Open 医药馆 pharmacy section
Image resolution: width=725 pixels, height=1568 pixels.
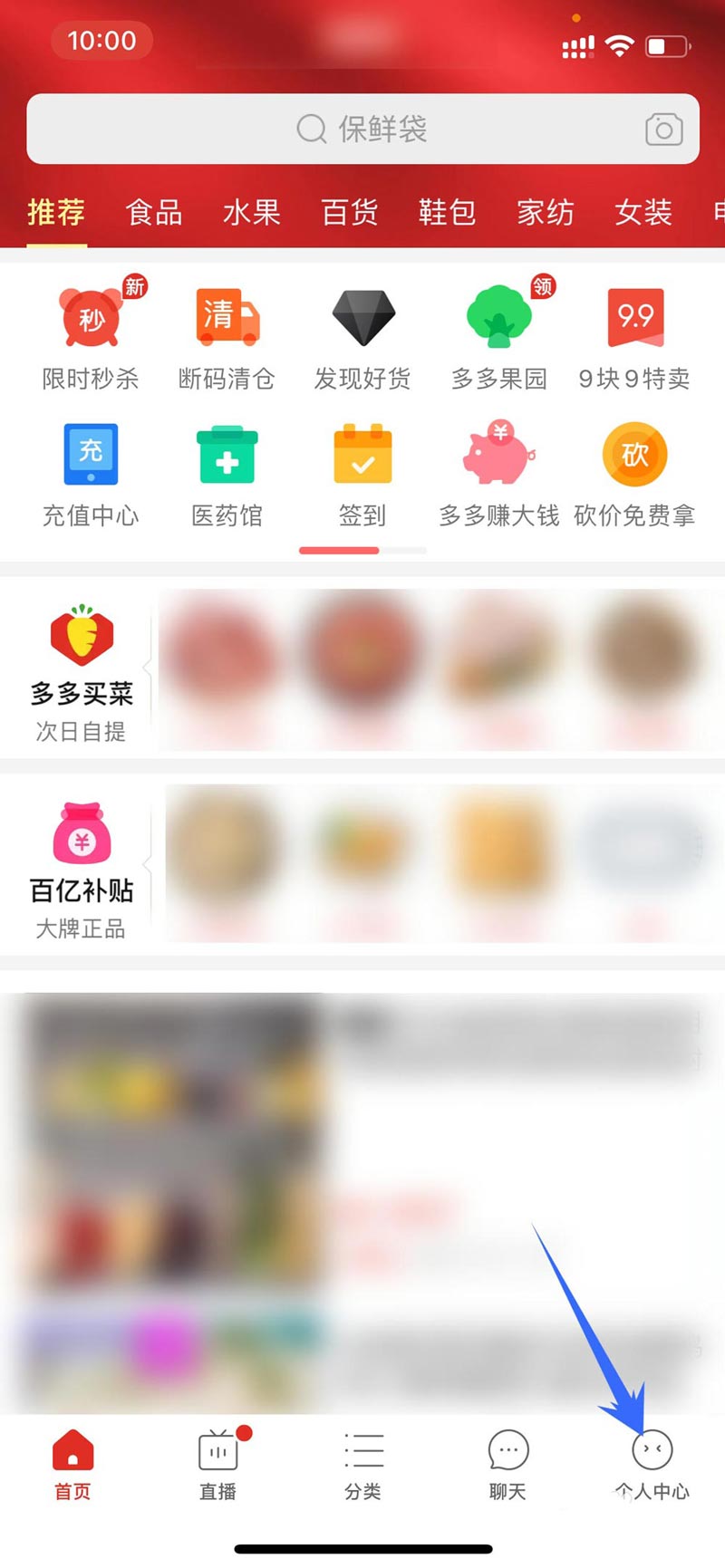(227, 475)
